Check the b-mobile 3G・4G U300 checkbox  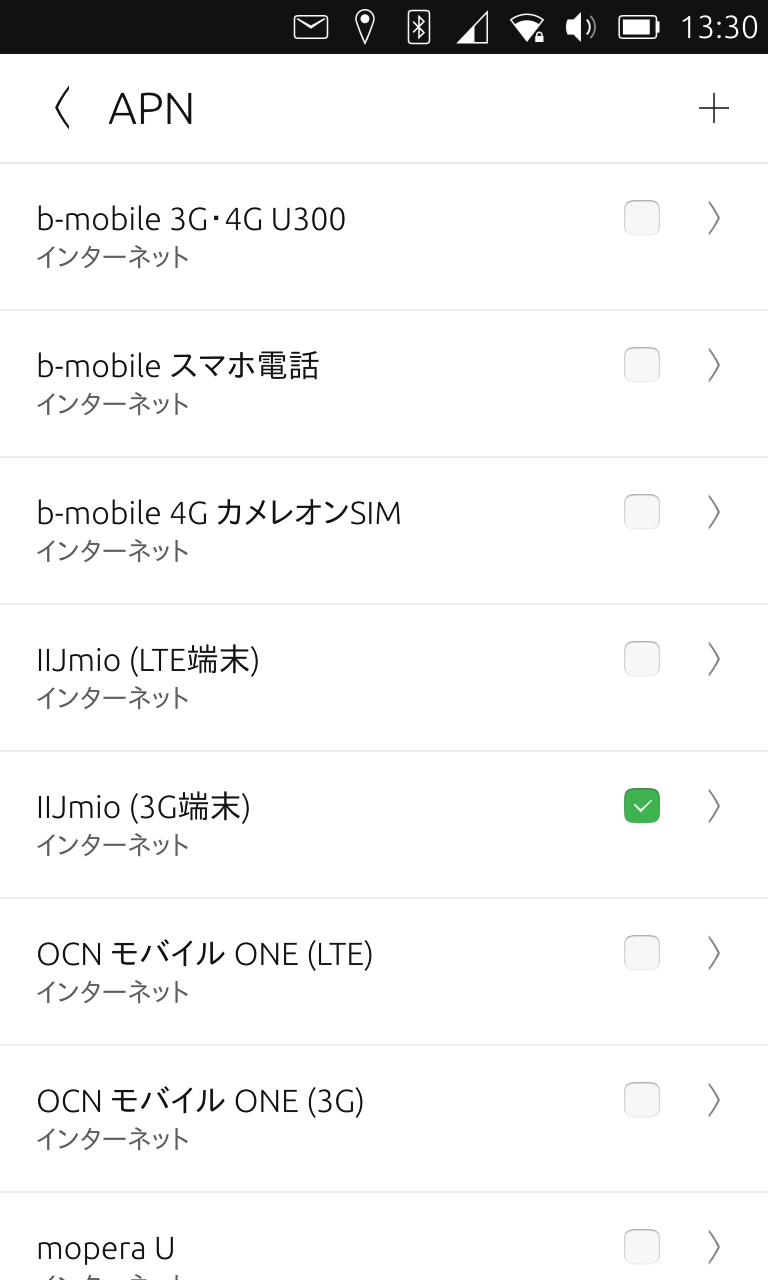[641, 218]
